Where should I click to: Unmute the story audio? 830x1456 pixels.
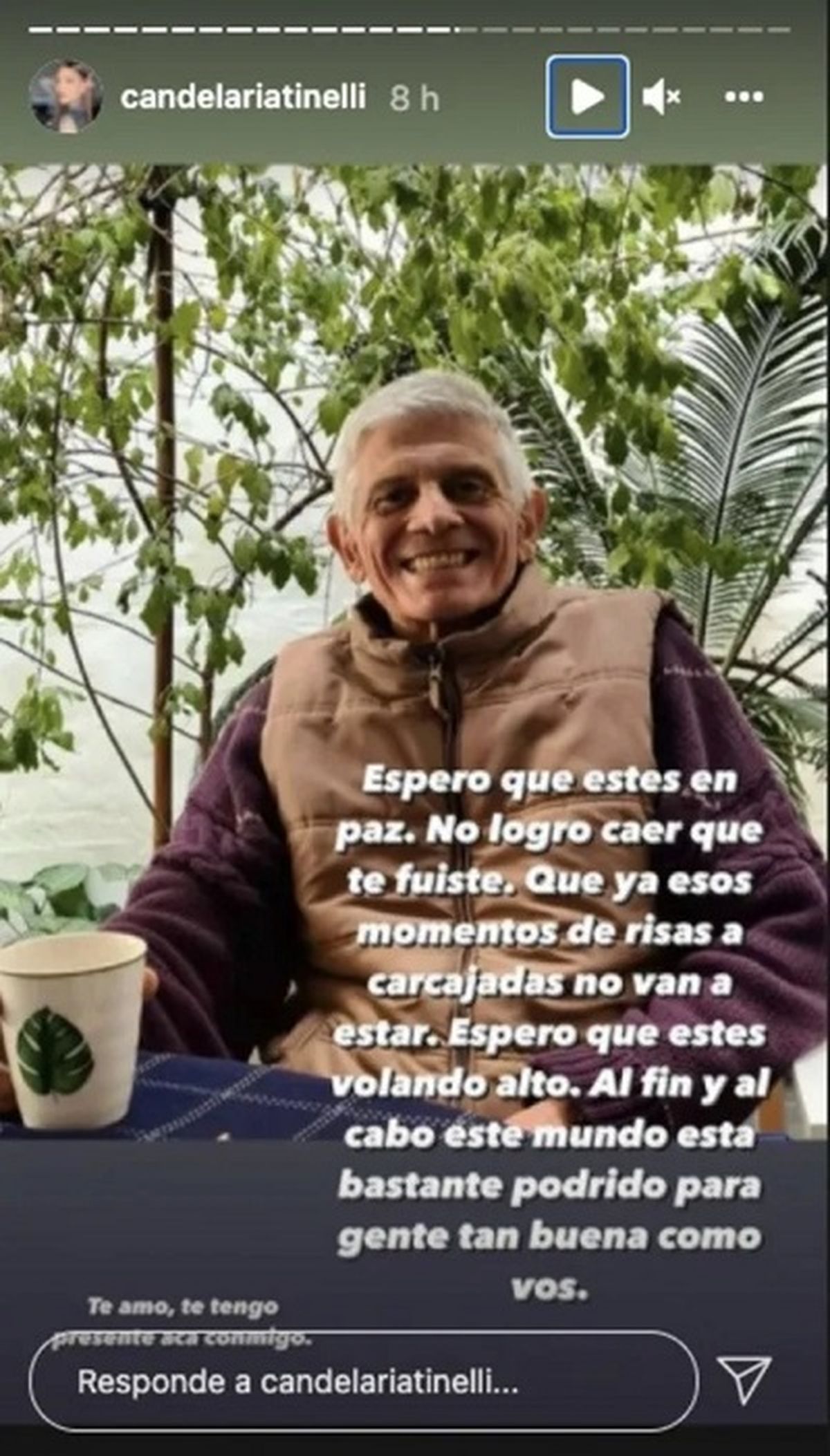(661, 97)
